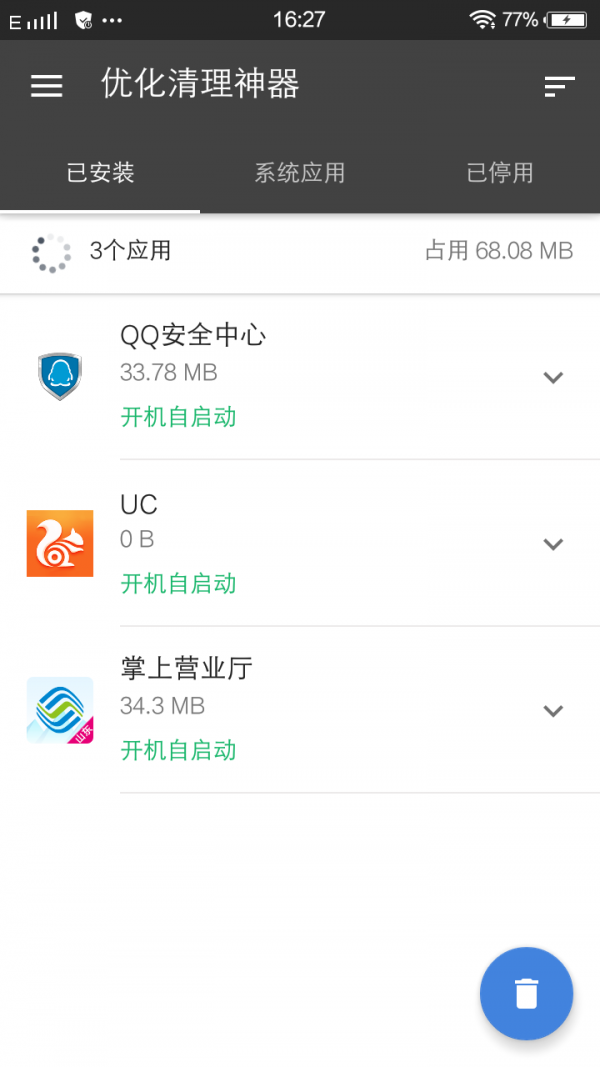The height and width of the screenshot is (1067, 600).
Task: Expand the 掌上营业厅 chevron
Action: coord(553,710)
